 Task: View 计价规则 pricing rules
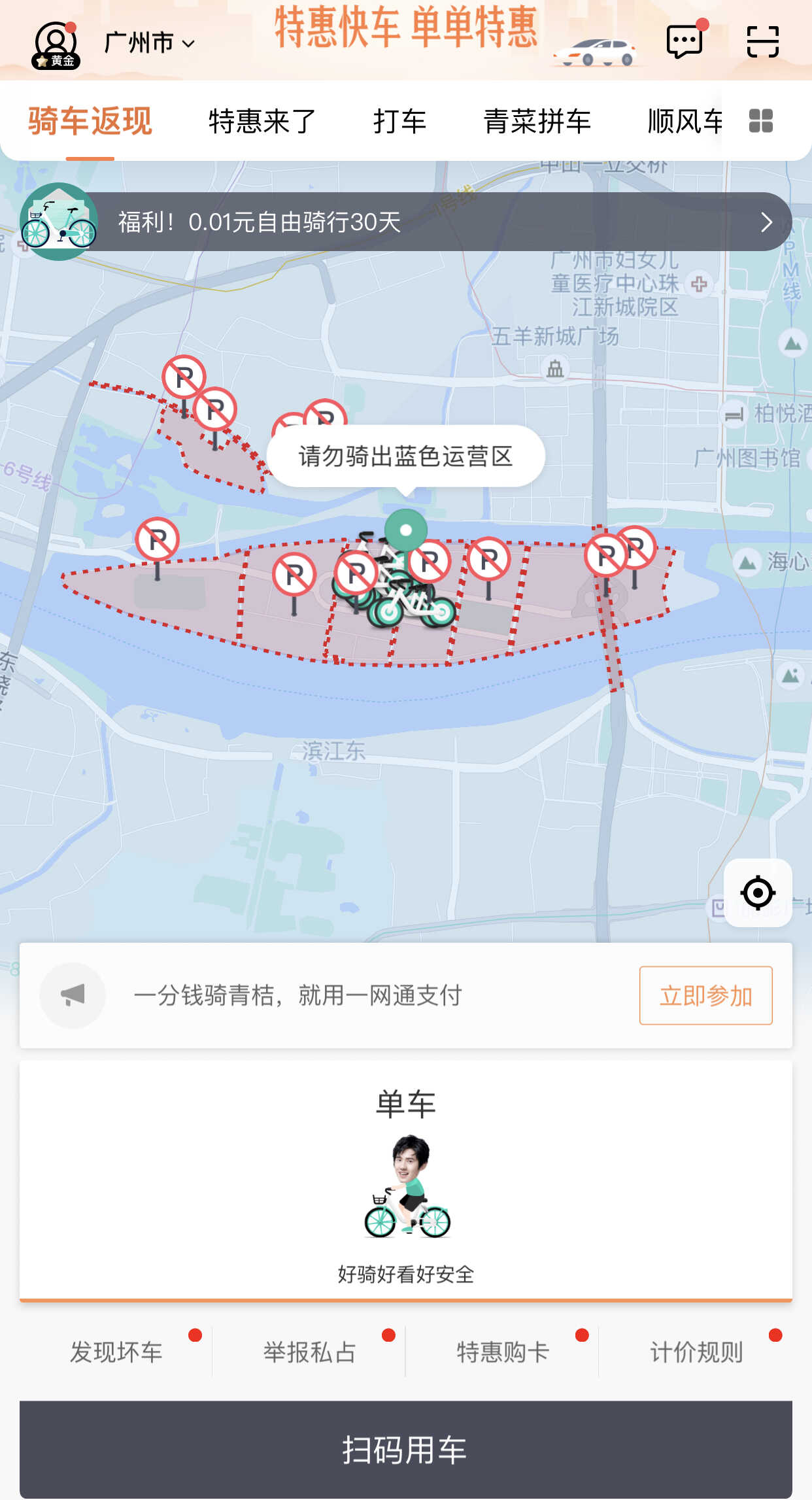tap(696, 1352)
